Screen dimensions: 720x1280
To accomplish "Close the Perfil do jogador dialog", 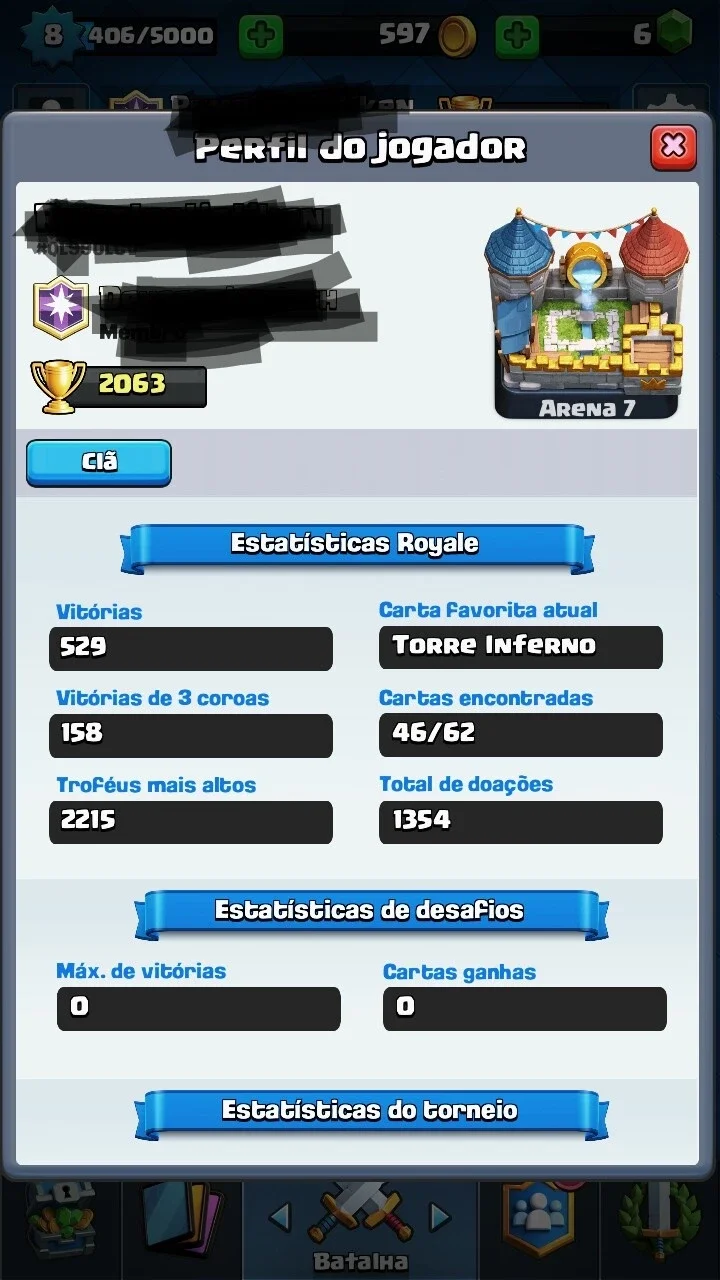I will click(x=673, y=147).
